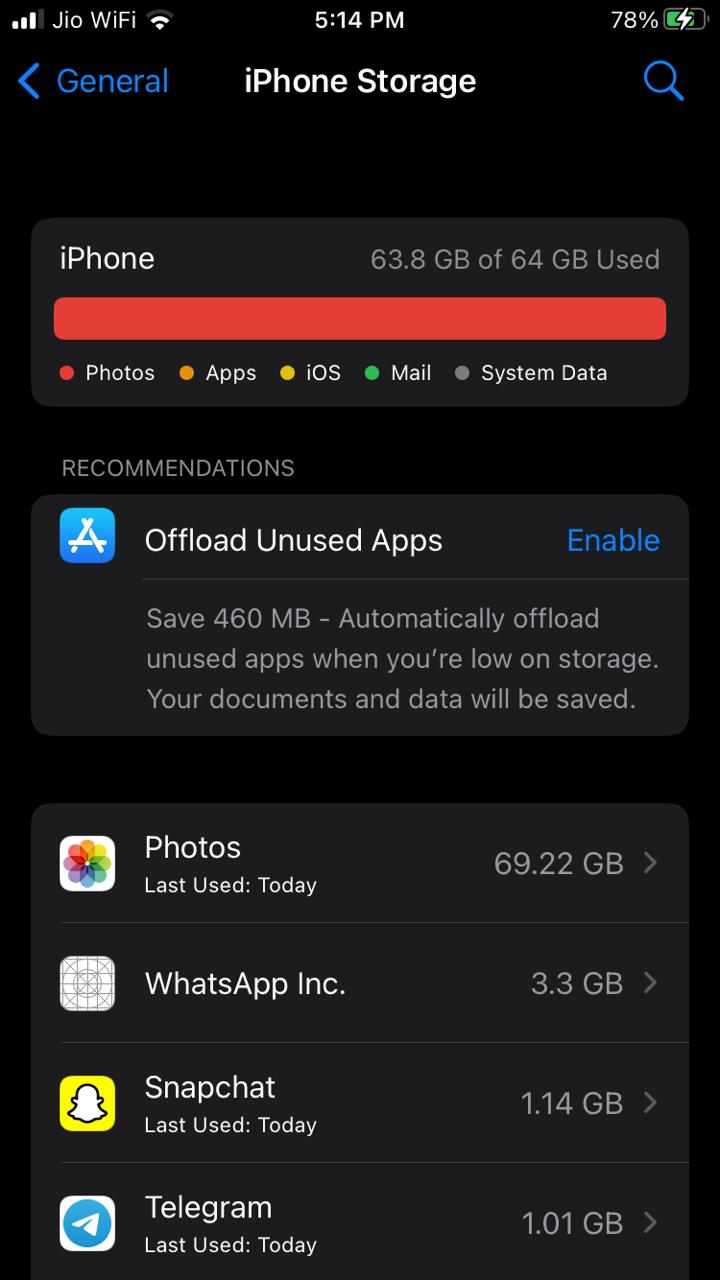Open Telegram storage details row

(x=360, y=1223)
